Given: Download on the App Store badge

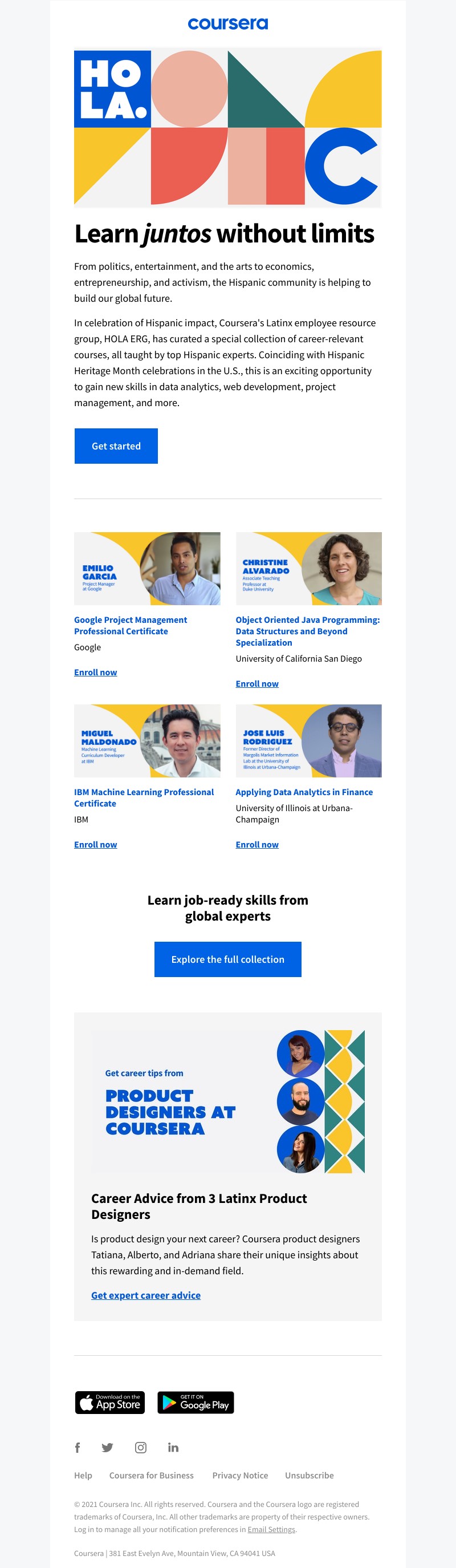Looking at the screenshot, I should tap(110, 1403).
